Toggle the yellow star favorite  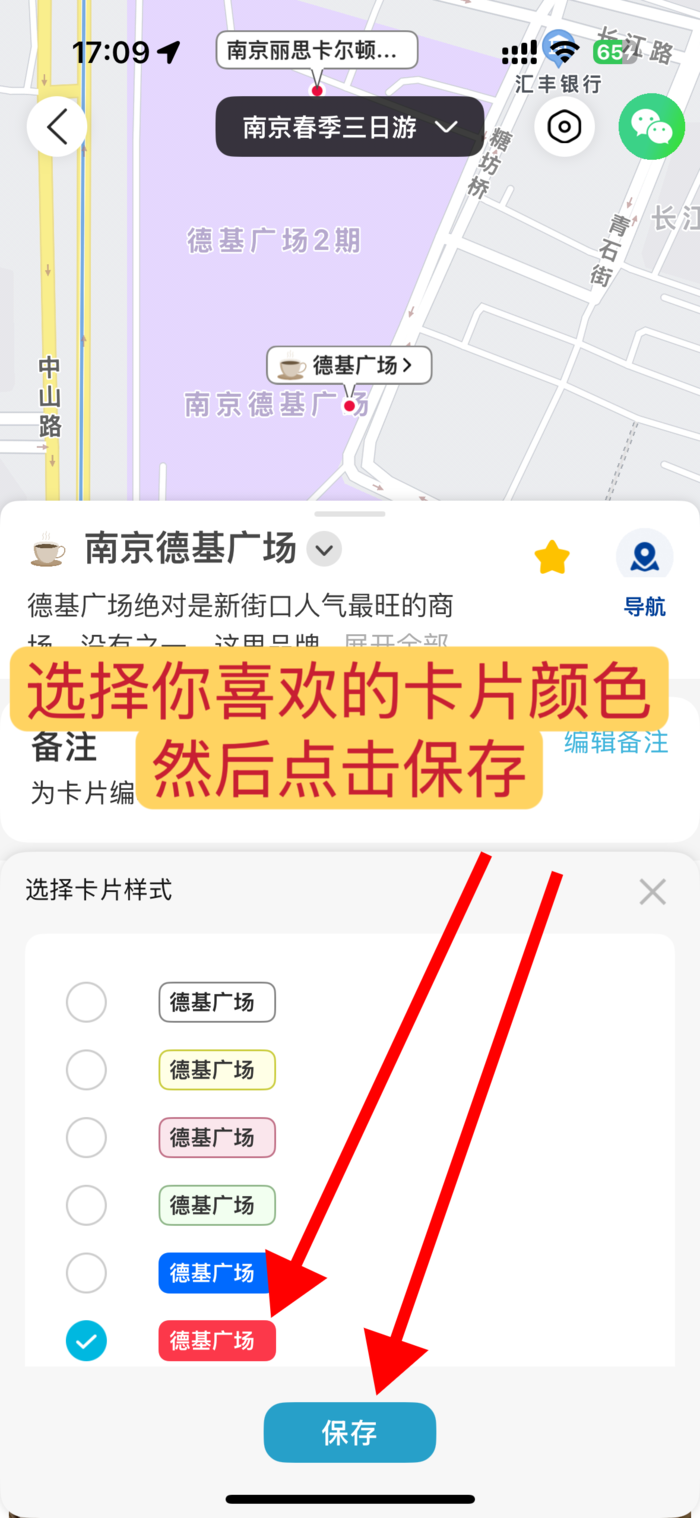(x=552, y=557)
